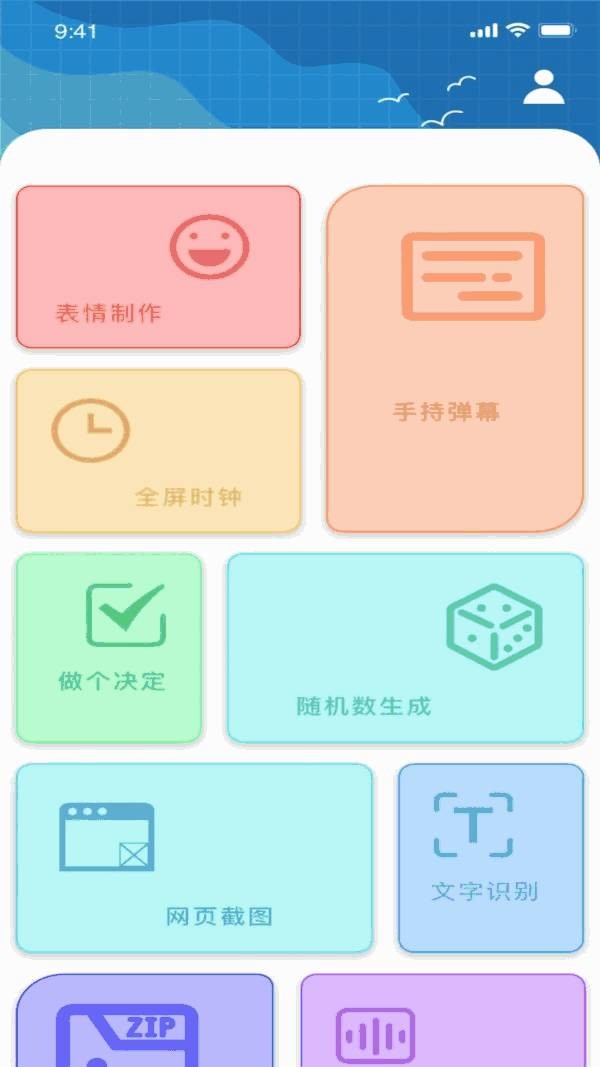The width and height of the screenshot is (600, 1067).
Task: Open 随机数生成 tool
Action: pos(405,648)
